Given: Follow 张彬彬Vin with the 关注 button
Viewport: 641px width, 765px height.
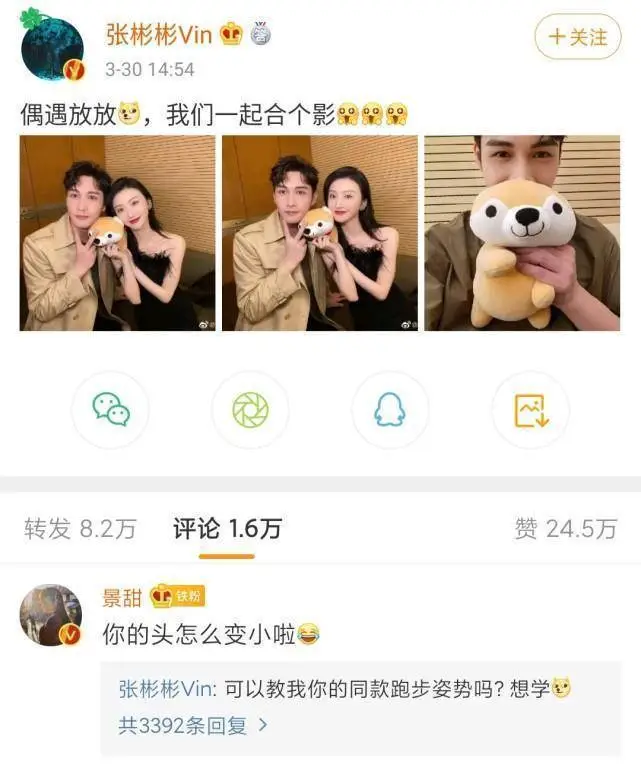Looking at the screenshot, I should point(578,37).
